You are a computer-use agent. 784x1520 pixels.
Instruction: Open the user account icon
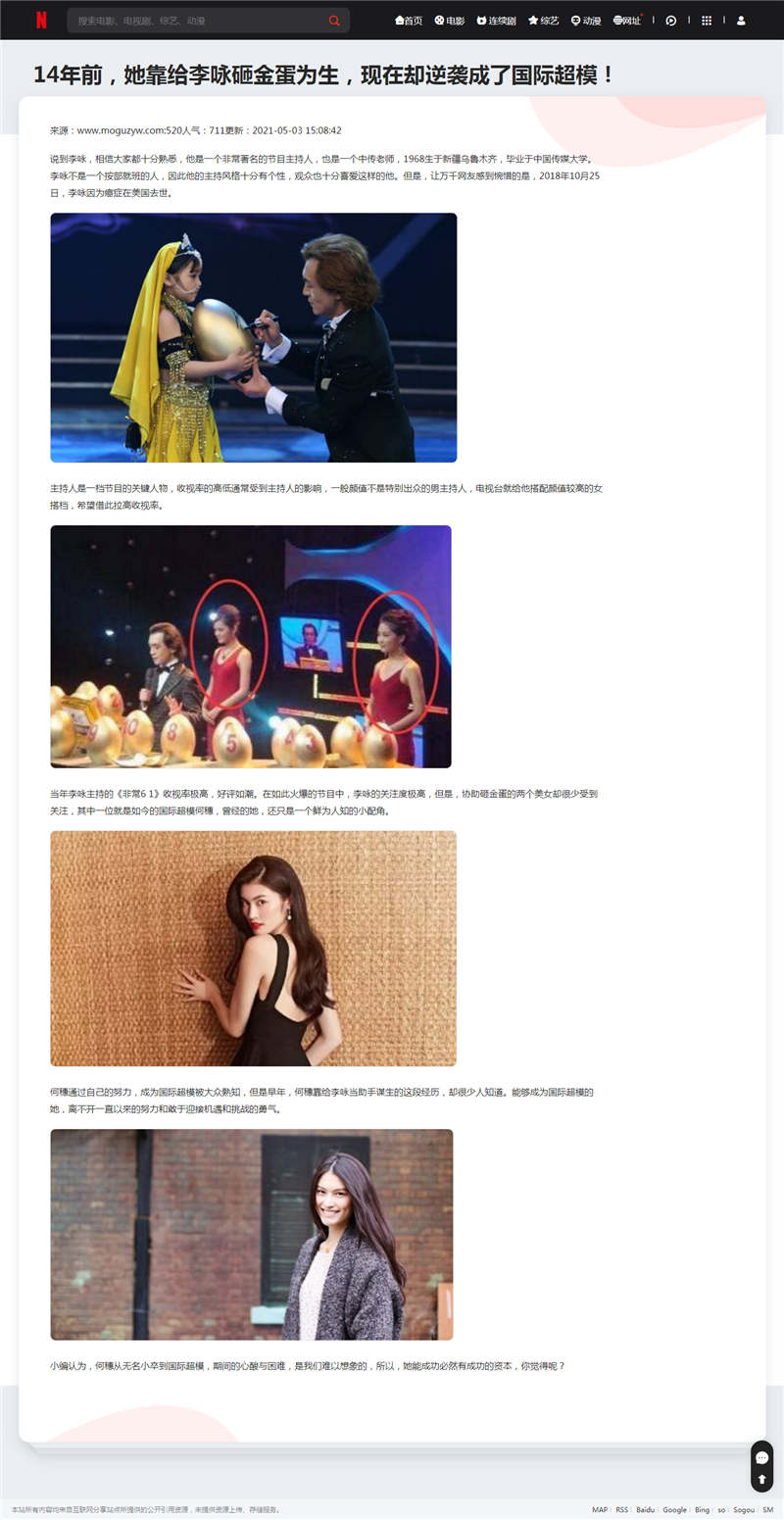[x=741, y=21]
